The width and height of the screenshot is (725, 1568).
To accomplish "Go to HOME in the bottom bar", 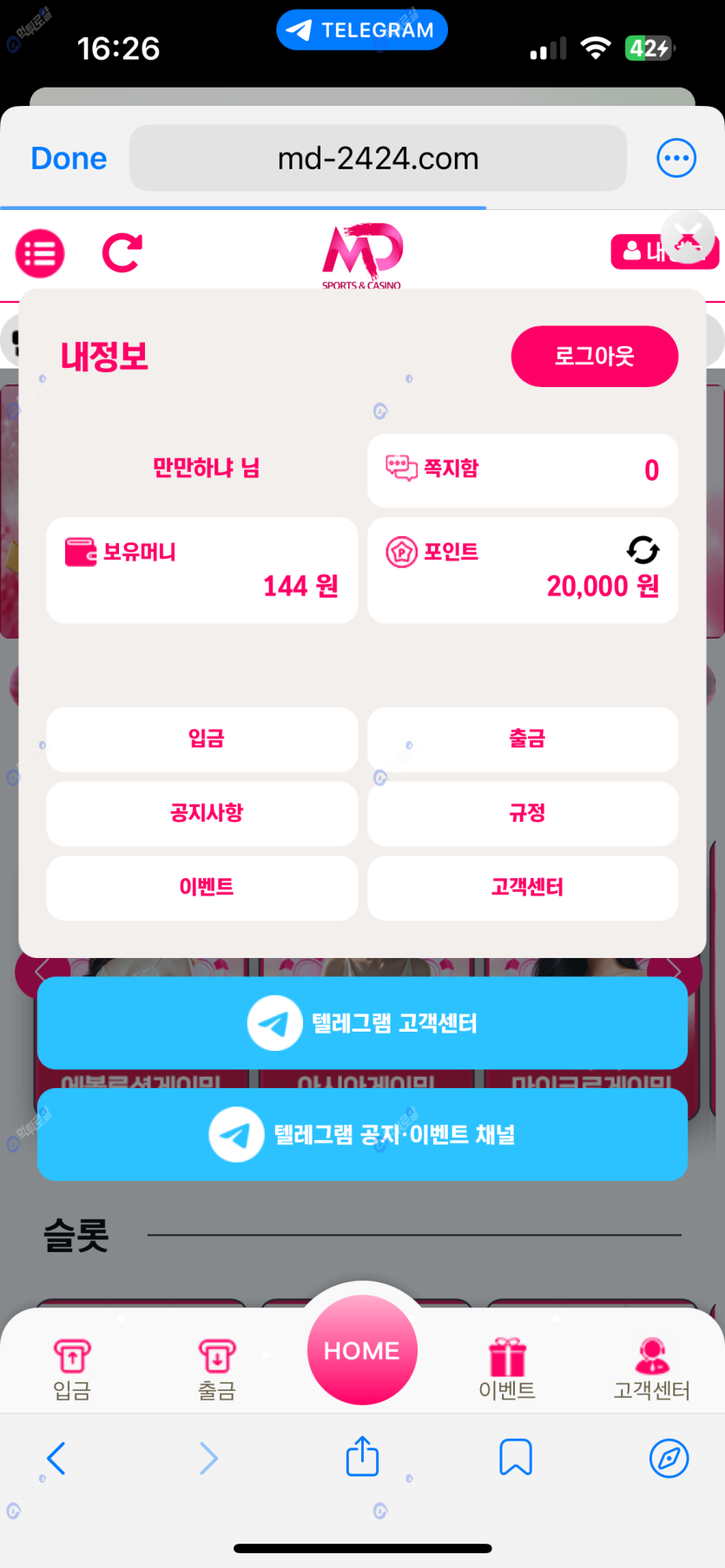I will click(x=362, y=1350).
